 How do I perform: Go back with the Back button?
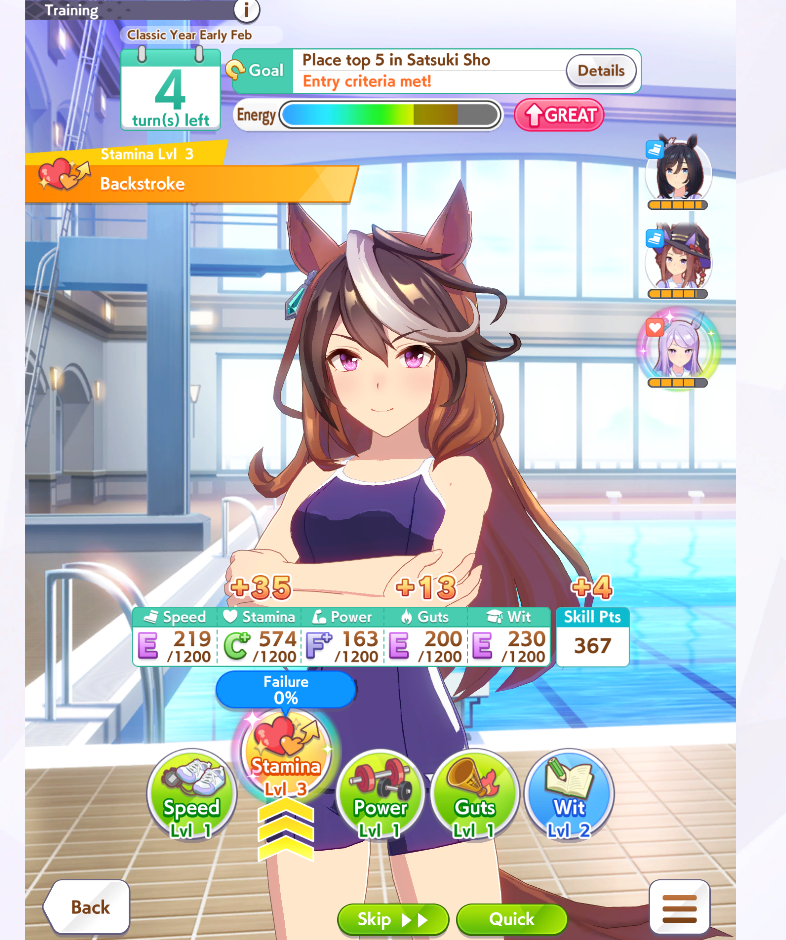pos(88,907)
